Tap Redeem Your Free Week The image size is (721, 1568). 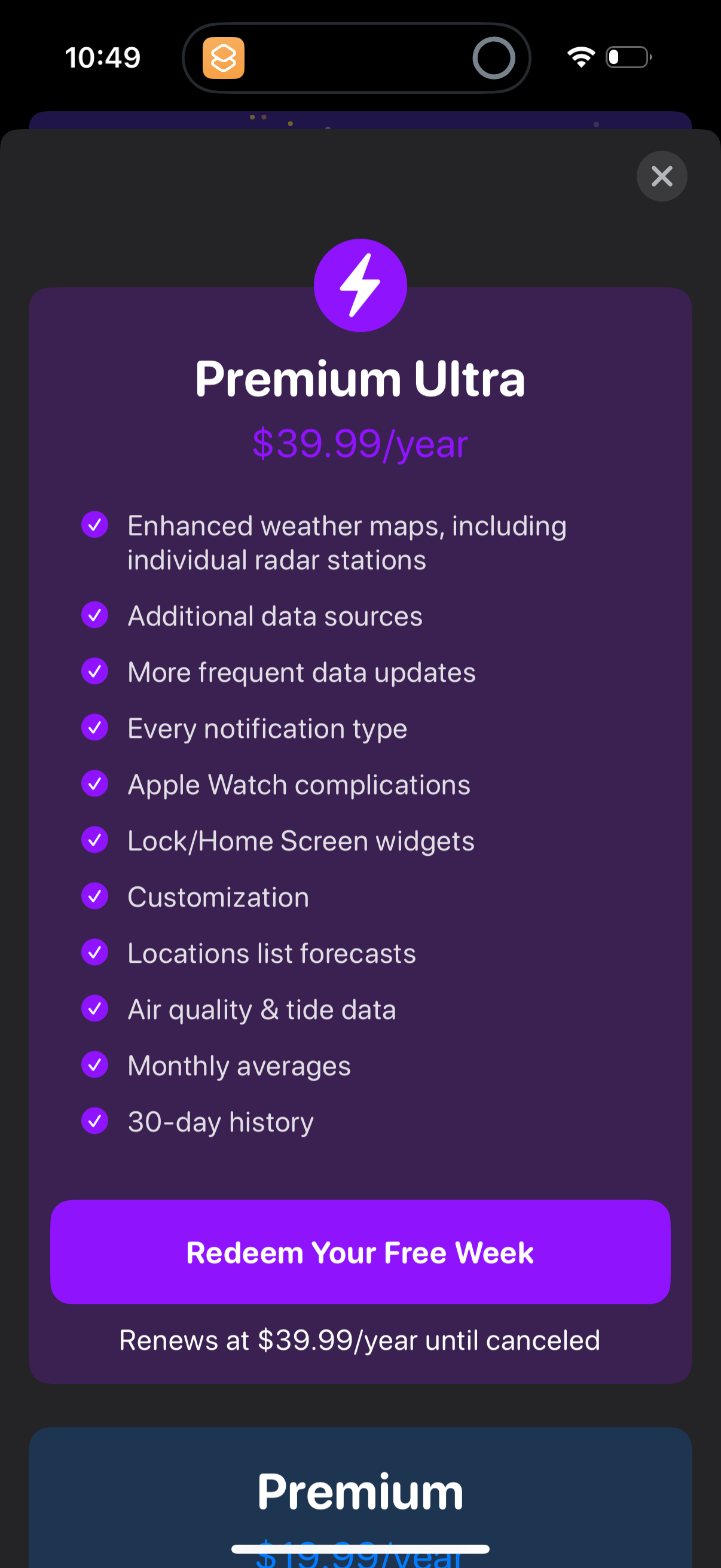click(x=360, y=1252)
